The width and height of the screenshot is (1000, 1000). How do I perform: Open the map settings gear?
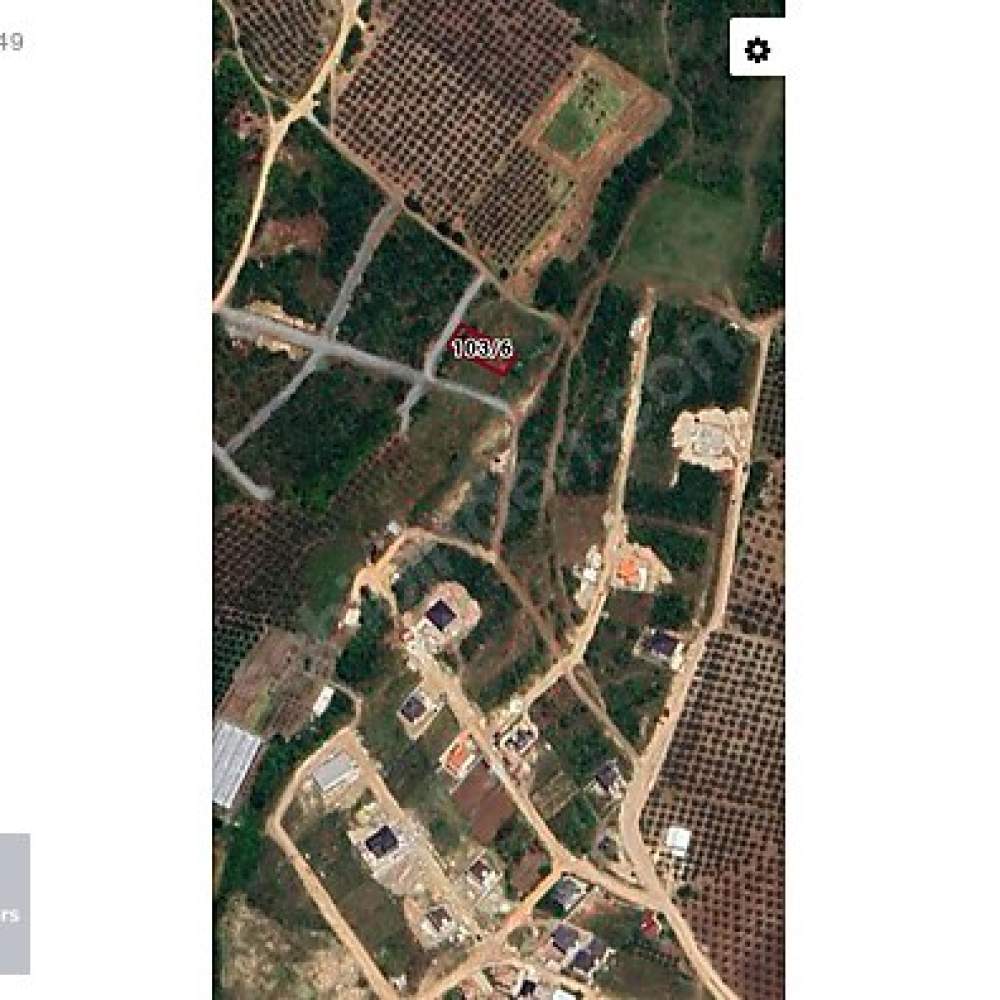757,49
